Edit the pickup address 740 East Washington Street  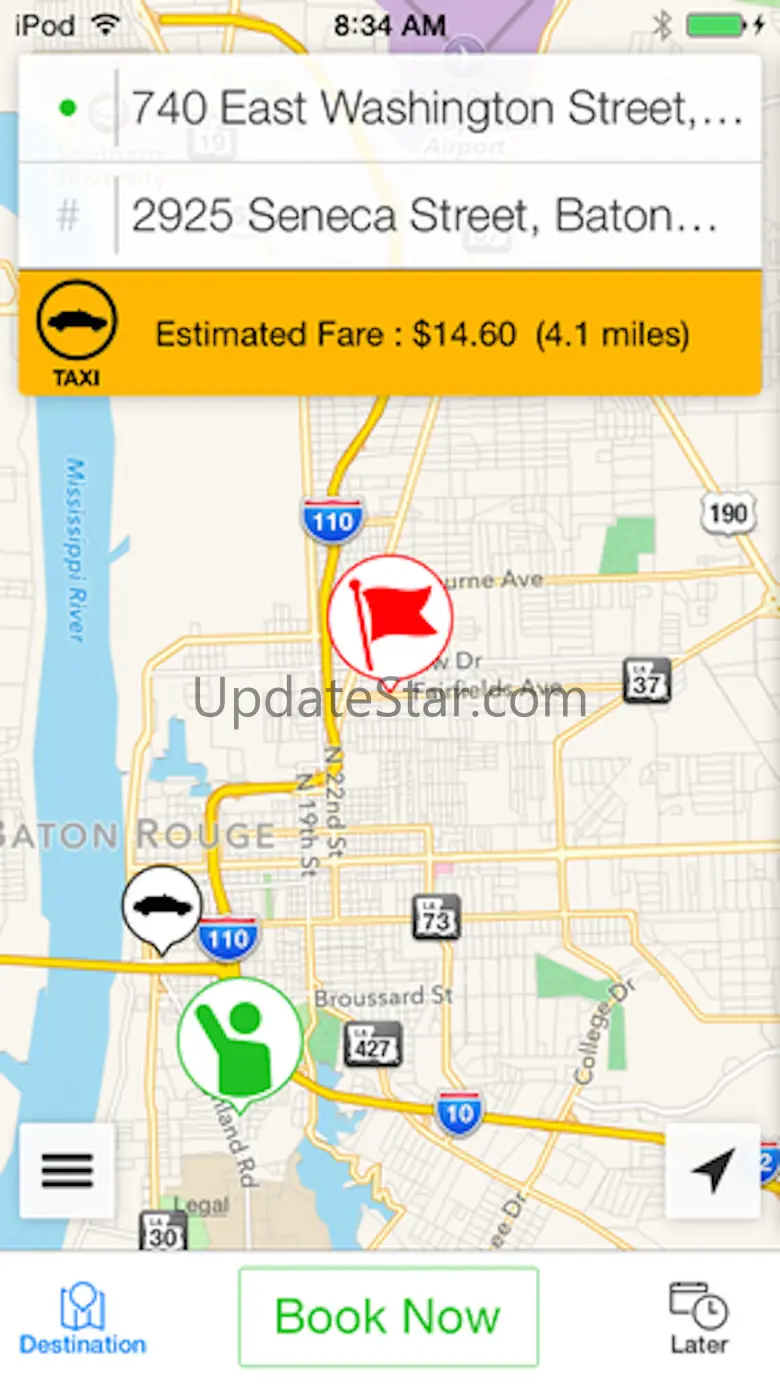click(x=436, y=108)
